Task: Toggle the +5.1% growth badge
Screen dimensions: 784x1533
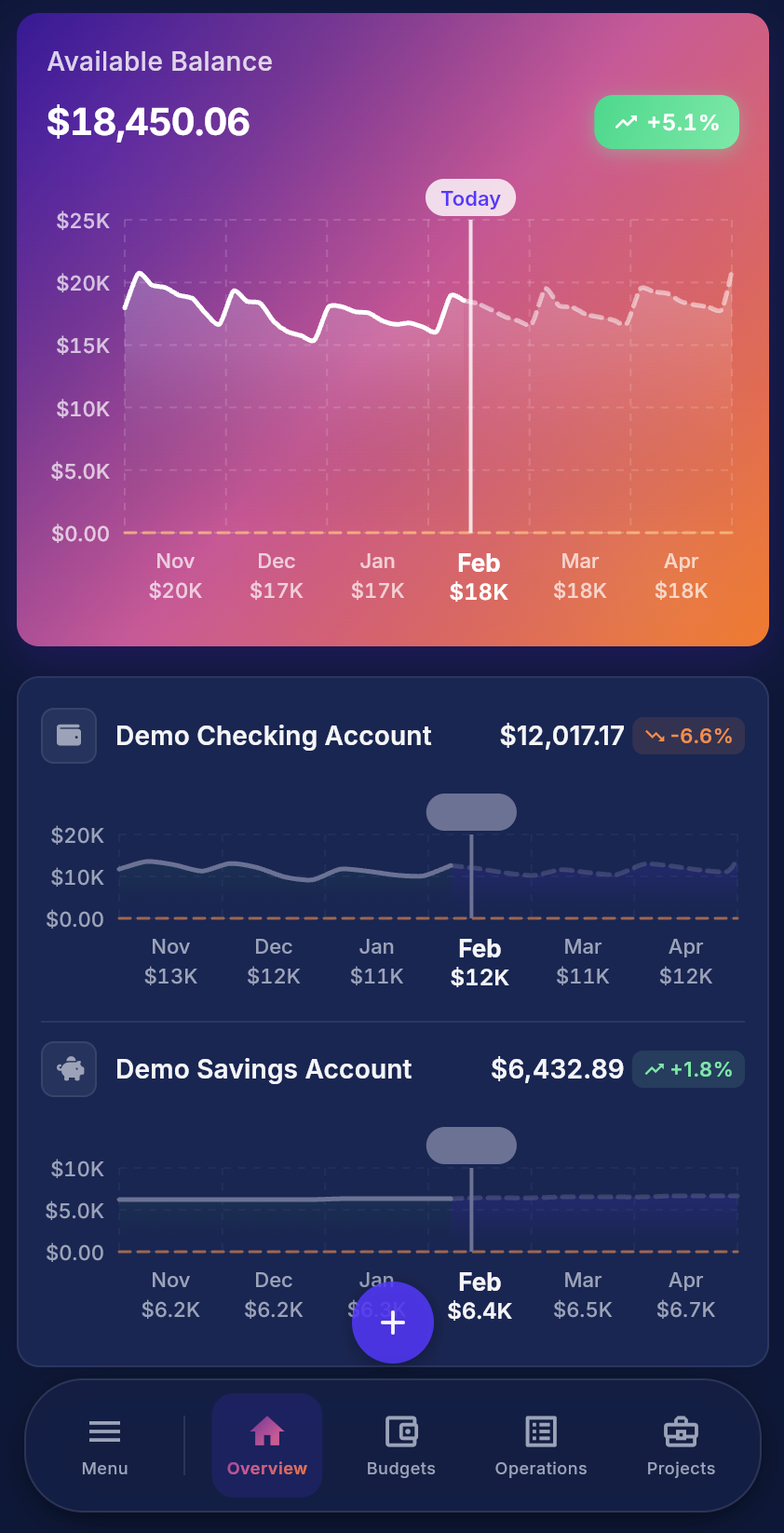Action: [666, 122]
